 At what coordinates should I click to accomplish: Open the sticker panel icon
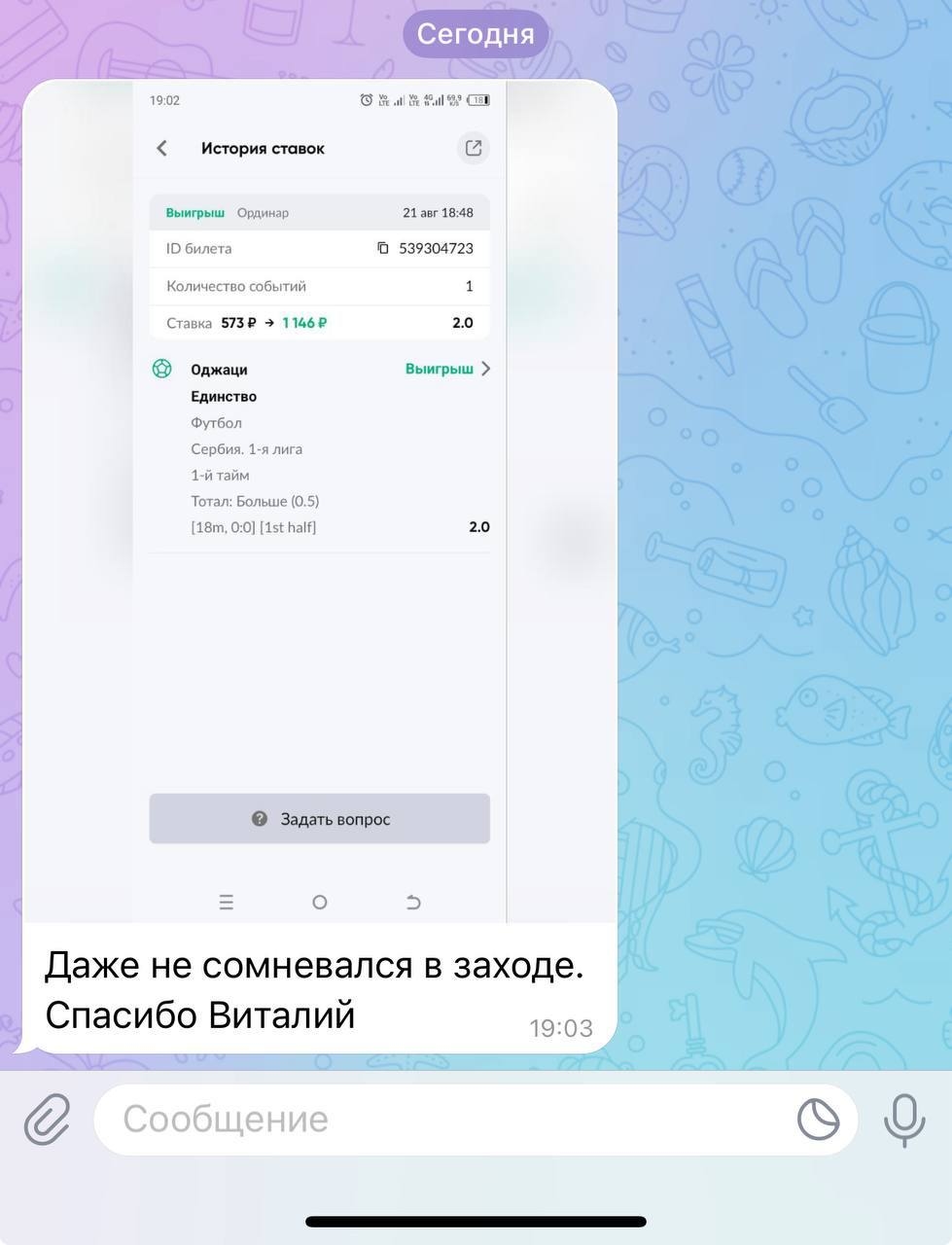coord(818,1120)
